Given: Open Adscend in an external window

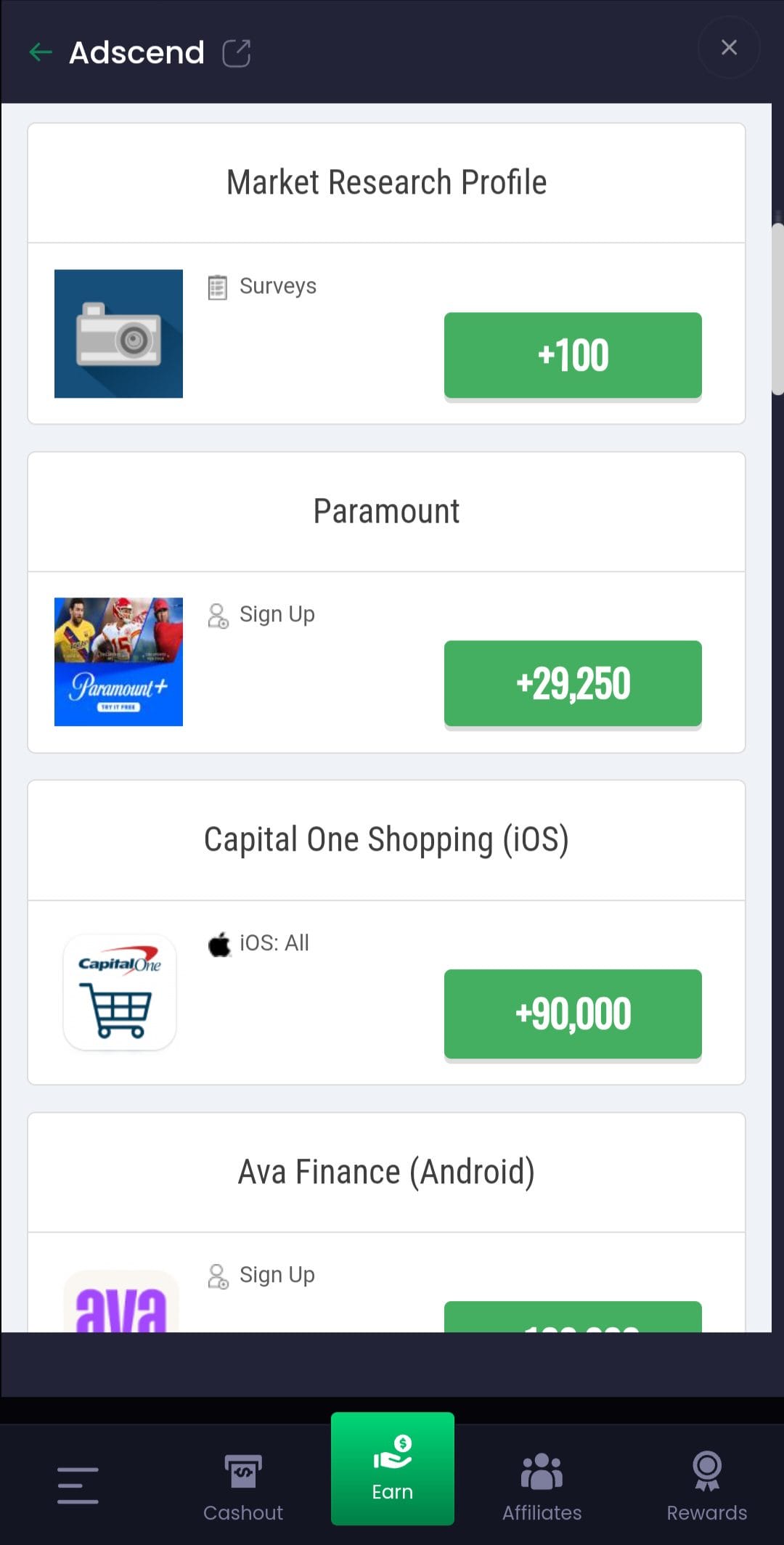Looking at the screenshot, I should coord(236,53).
